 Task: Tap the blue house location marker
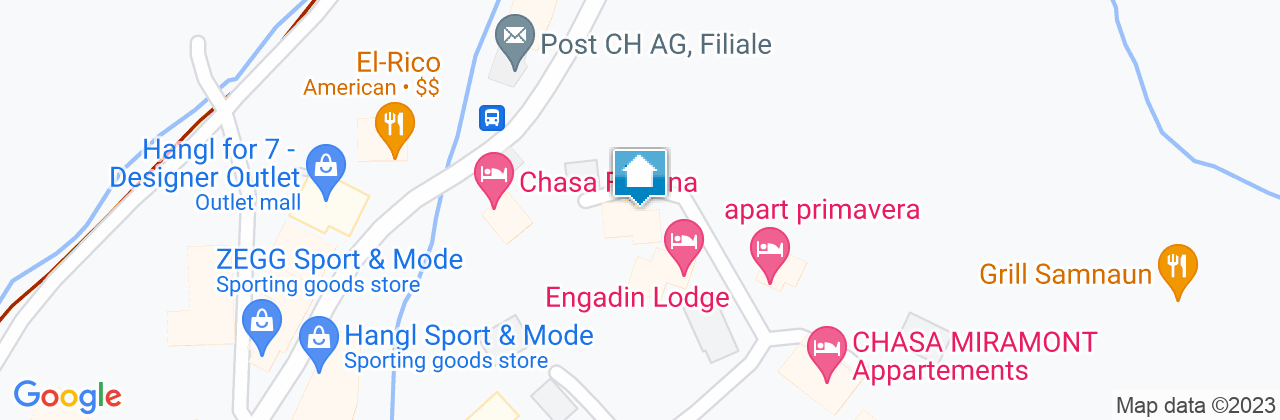point(640,176)
